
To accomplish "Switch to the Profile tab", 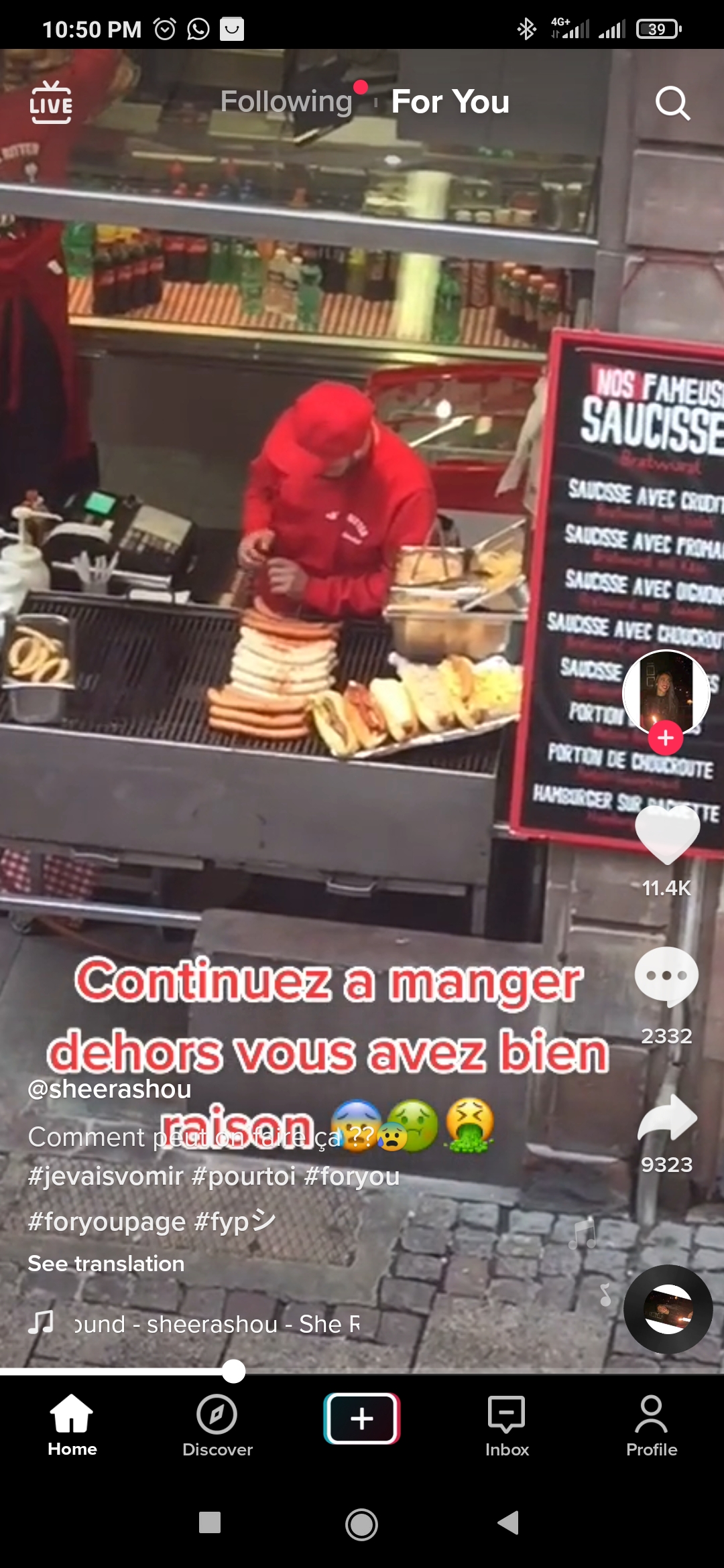I will tap(652, 1425).
